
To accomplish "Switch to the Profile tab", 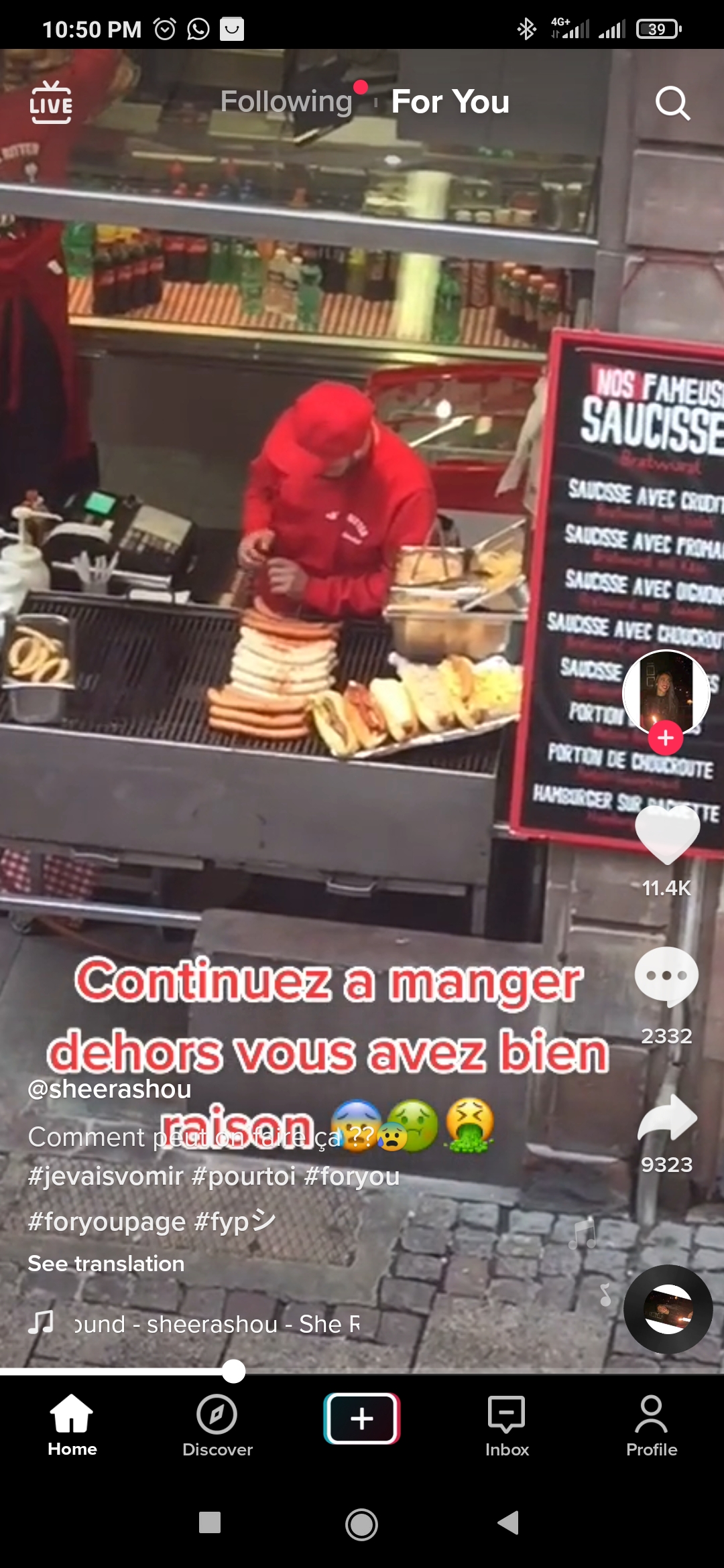I will tap(652, 1425).
